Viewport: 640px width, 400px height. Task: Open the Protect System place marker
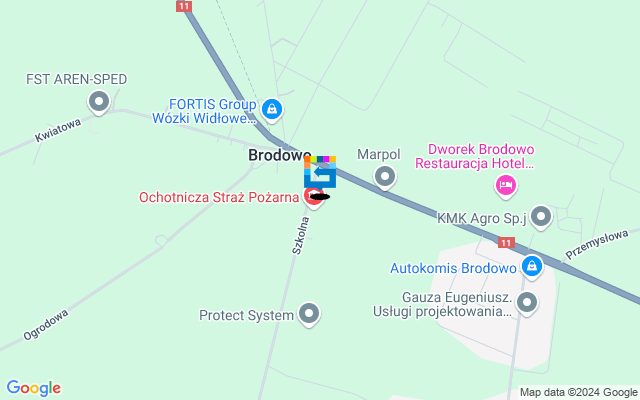click(310, 315)
